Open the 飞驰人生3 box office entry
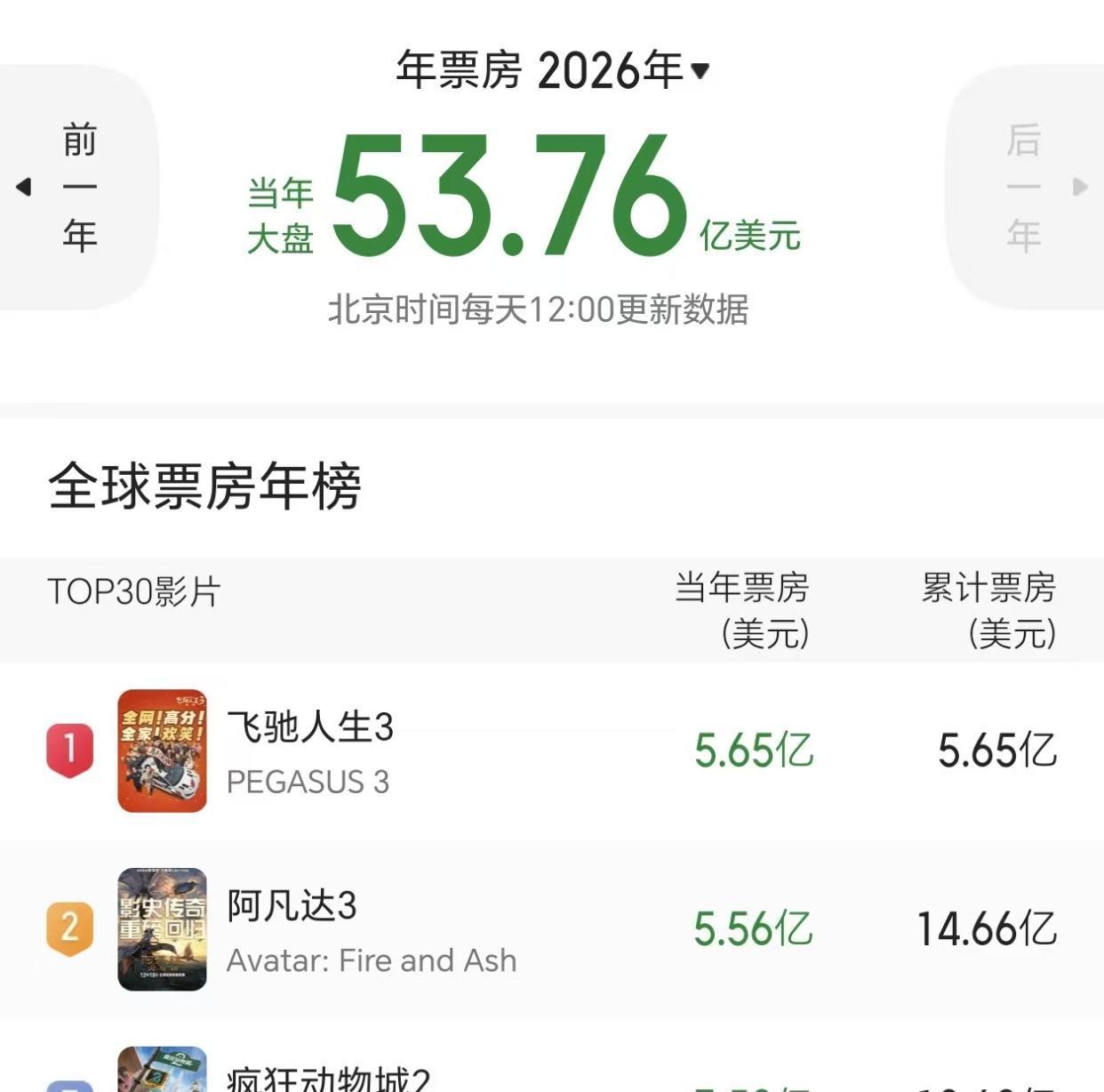Image resolution: width=1104 pixels, height=1092 pixels. [x=309, y=750]
